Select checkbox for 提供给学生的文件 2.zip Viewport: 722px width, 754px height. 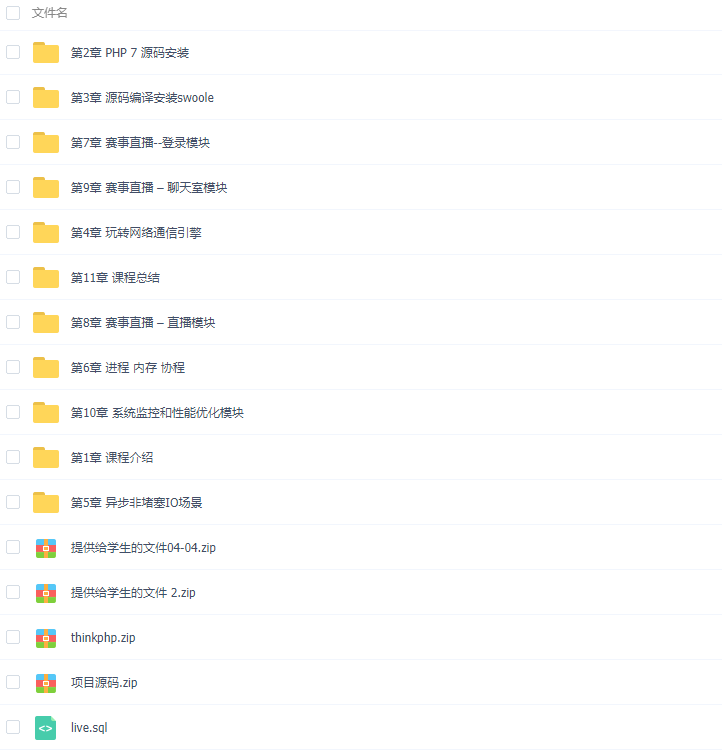coord(13,592)
